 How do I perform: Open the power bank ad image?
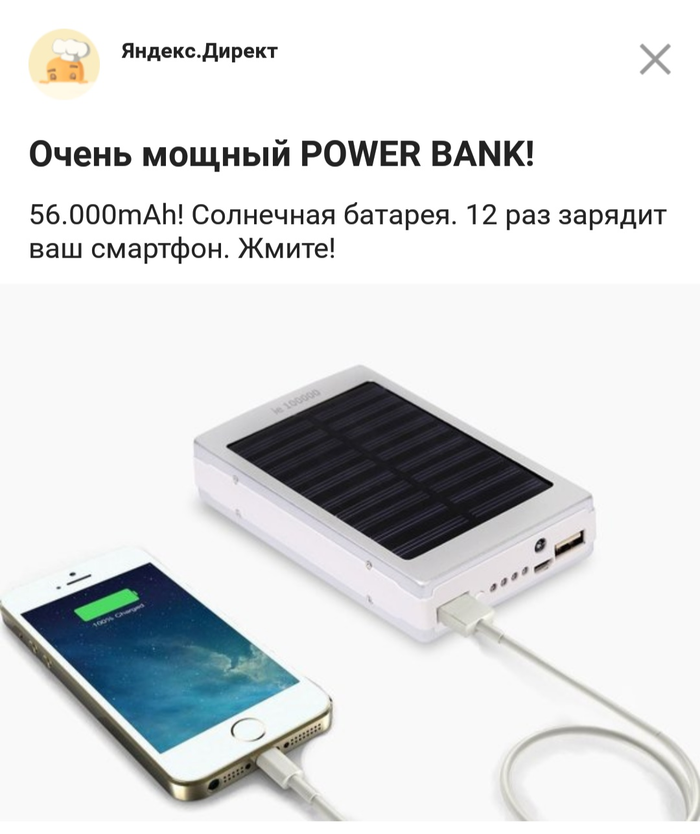coord(350,560)
